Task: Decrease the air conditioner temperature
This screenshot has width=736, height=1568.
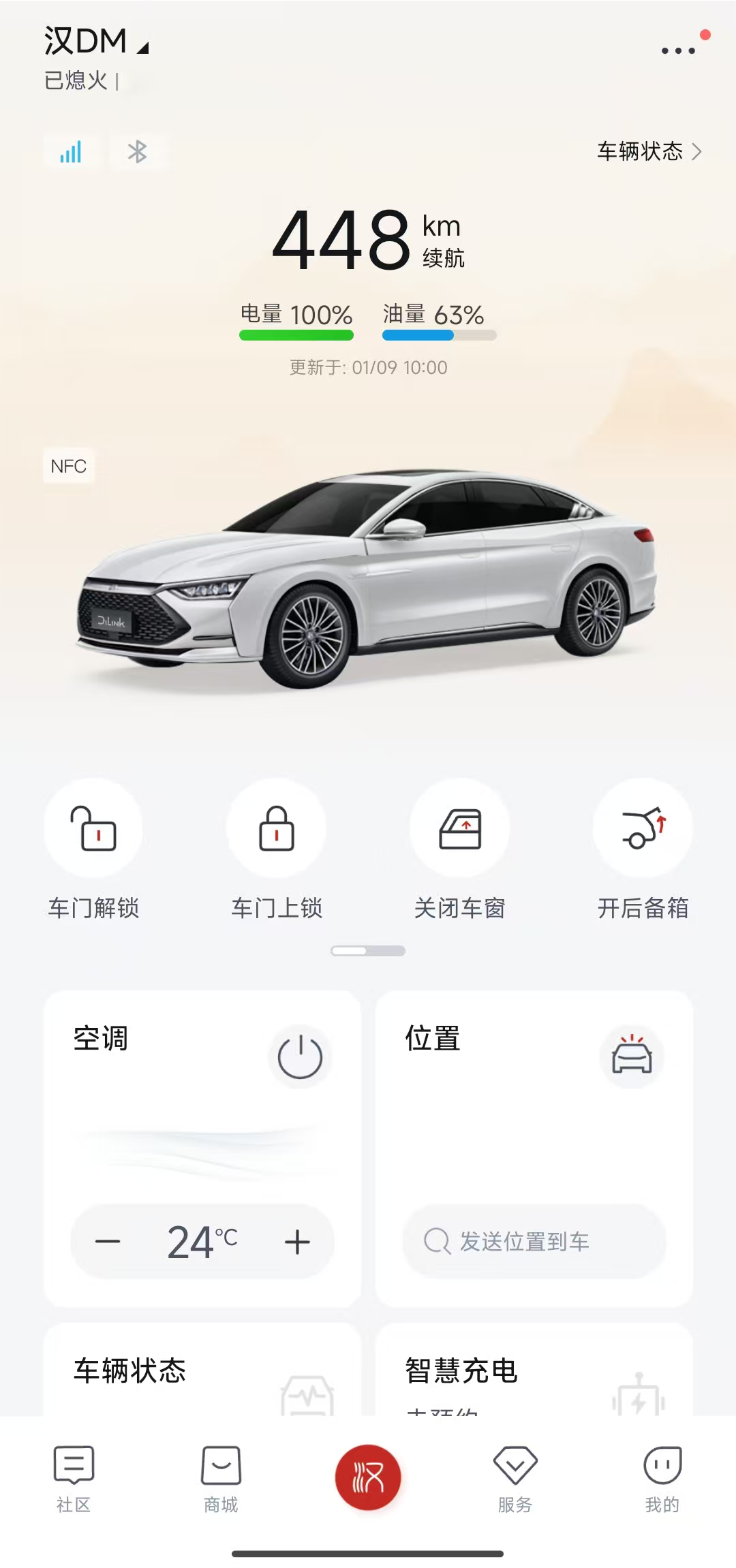Action: click(108, 1242)
